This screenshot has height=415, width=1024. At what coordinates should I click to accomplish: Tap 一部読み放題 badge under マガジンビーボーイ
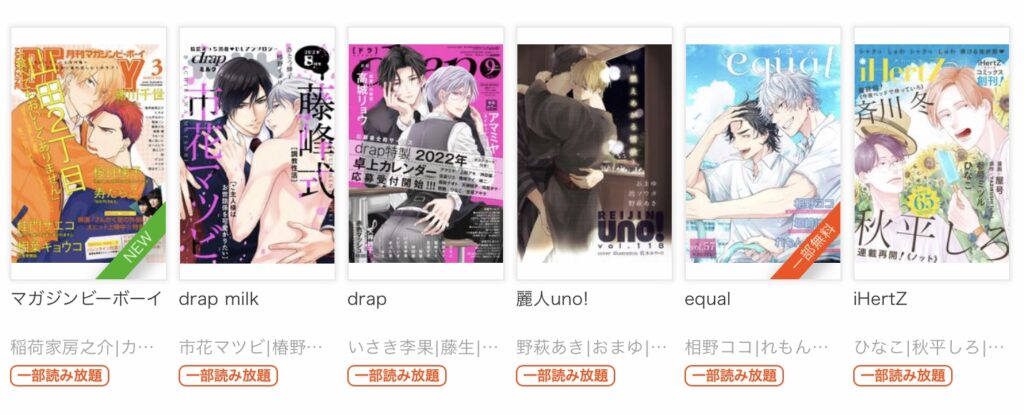tap(60, 376)
